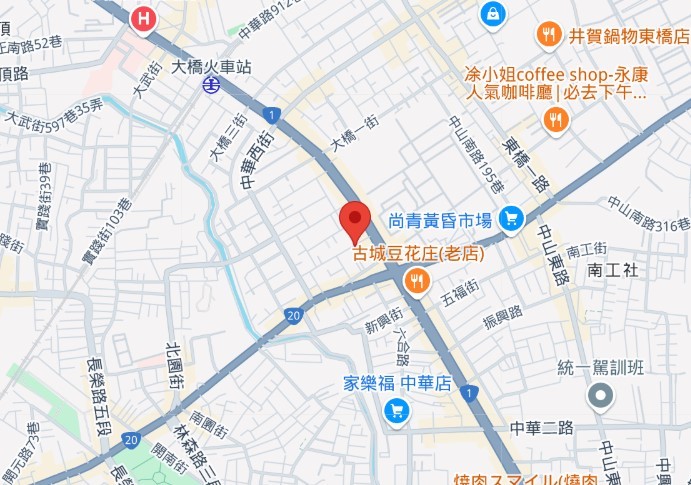Open 家樂福 中華店 store marker
This screenshot has width=691, height=485.
(x=398, y=410)
